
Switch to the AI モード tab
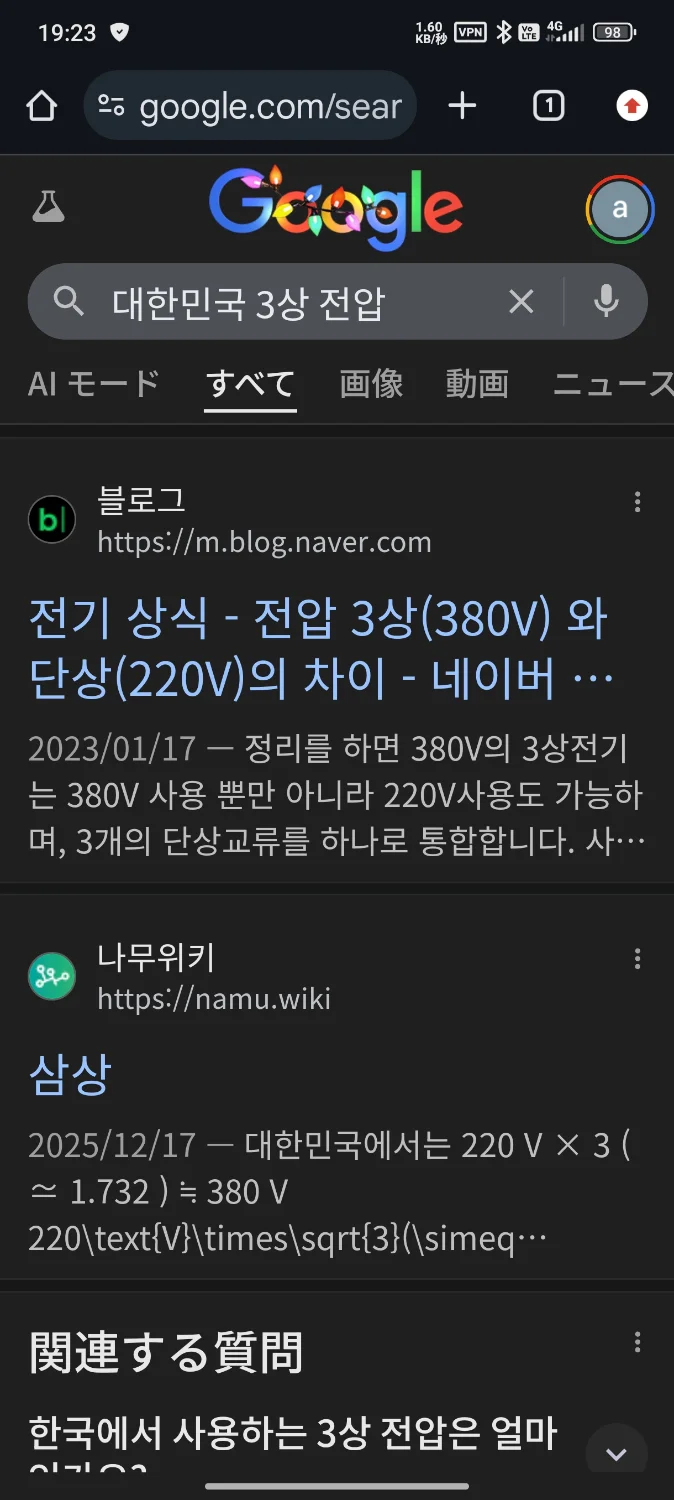pos(94,384)
